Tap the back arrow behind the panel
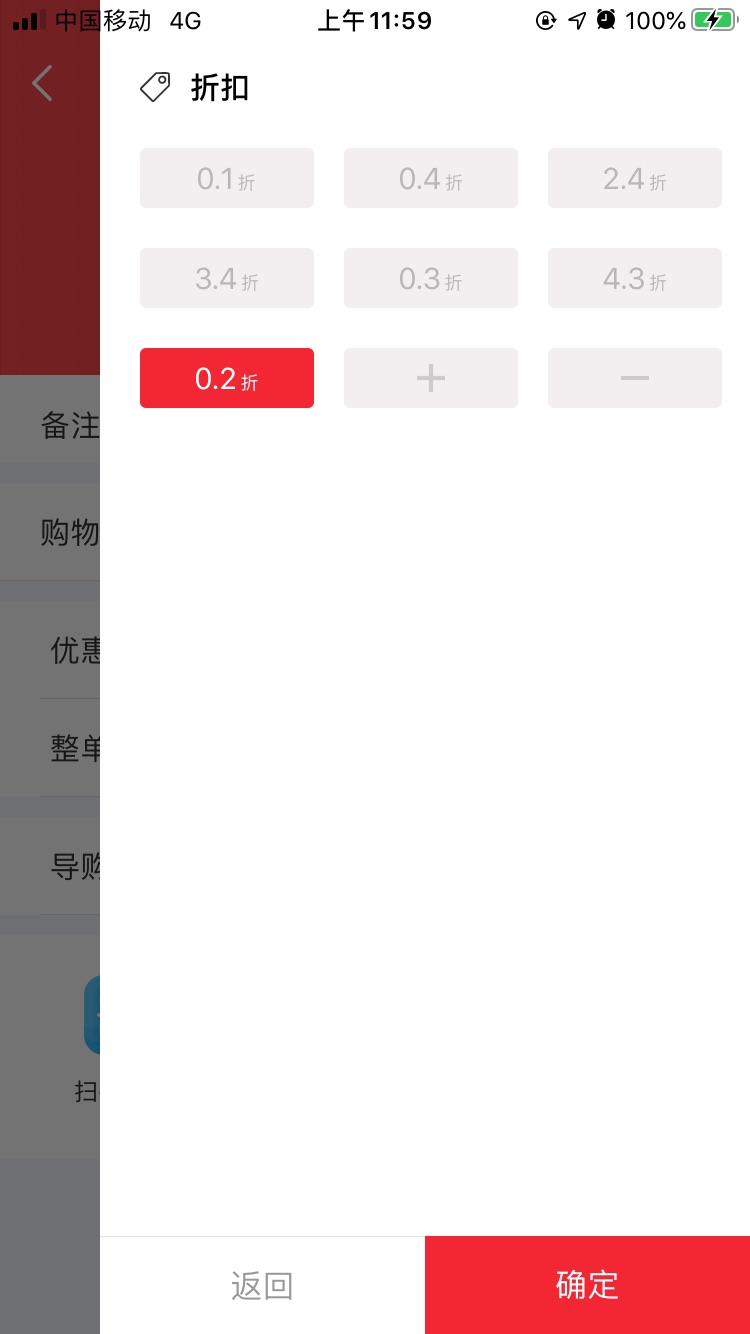The height and width of the screenshot is (1334, 750). 42,84
